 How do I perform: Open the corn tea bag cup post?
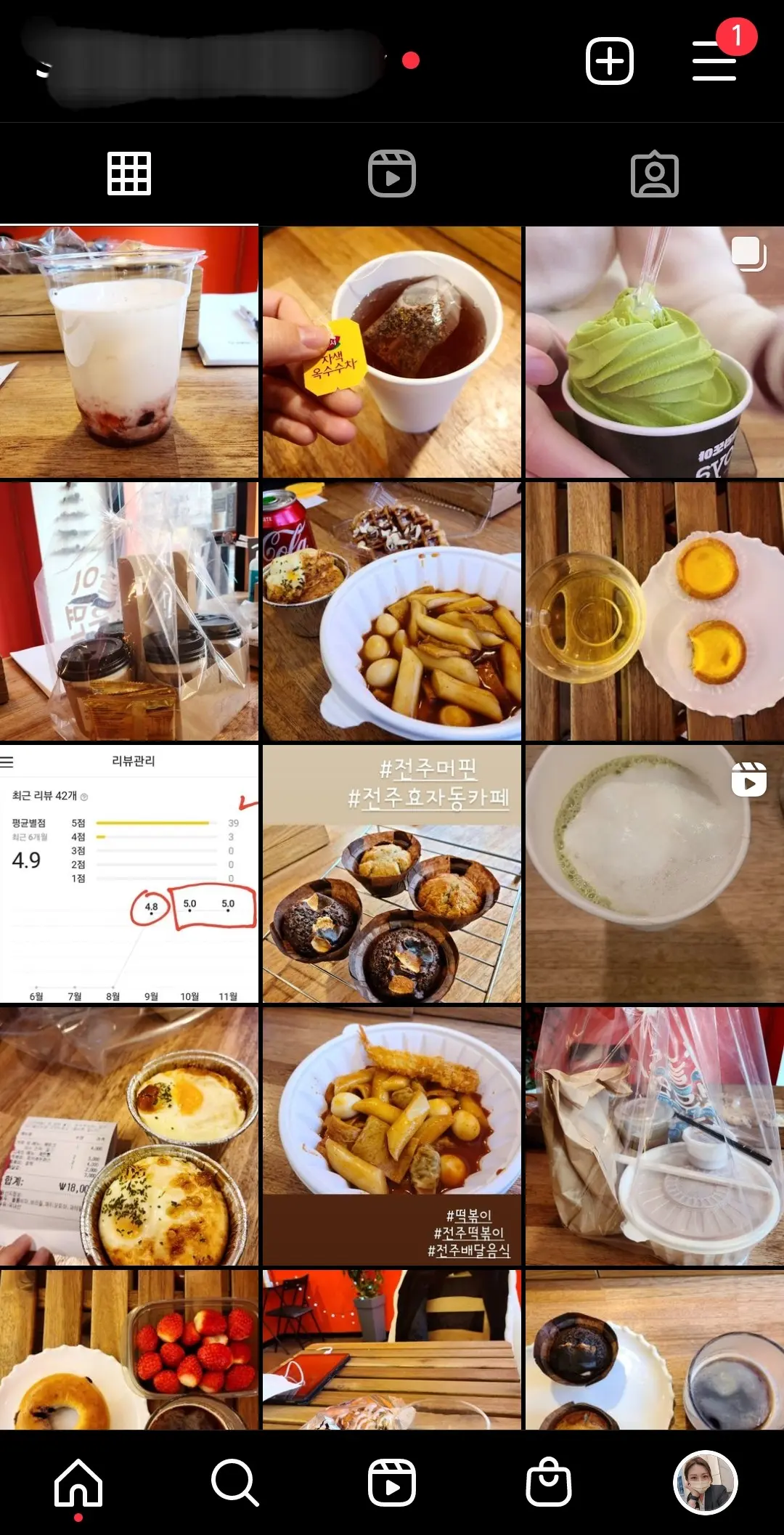392,352
